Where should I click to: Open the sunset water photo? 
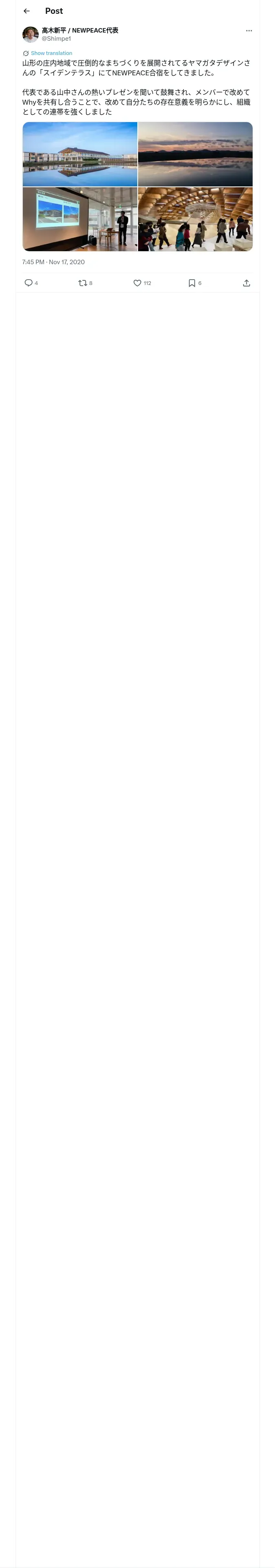point(195,154)
